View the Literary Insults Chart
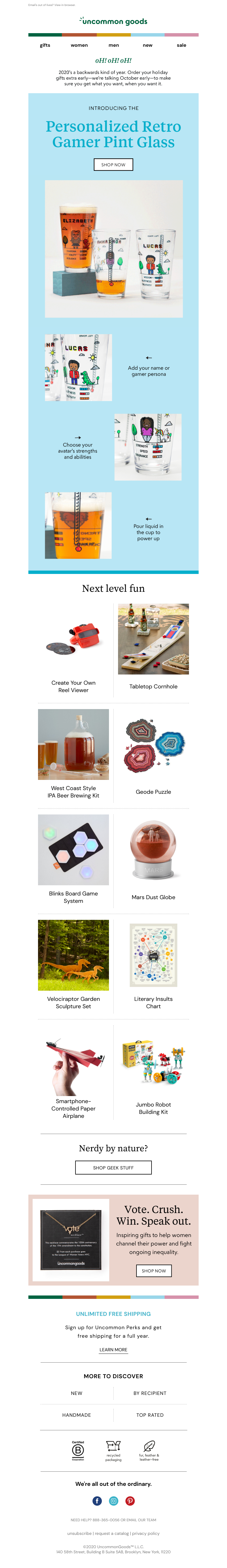 (x=153, y=1002)
